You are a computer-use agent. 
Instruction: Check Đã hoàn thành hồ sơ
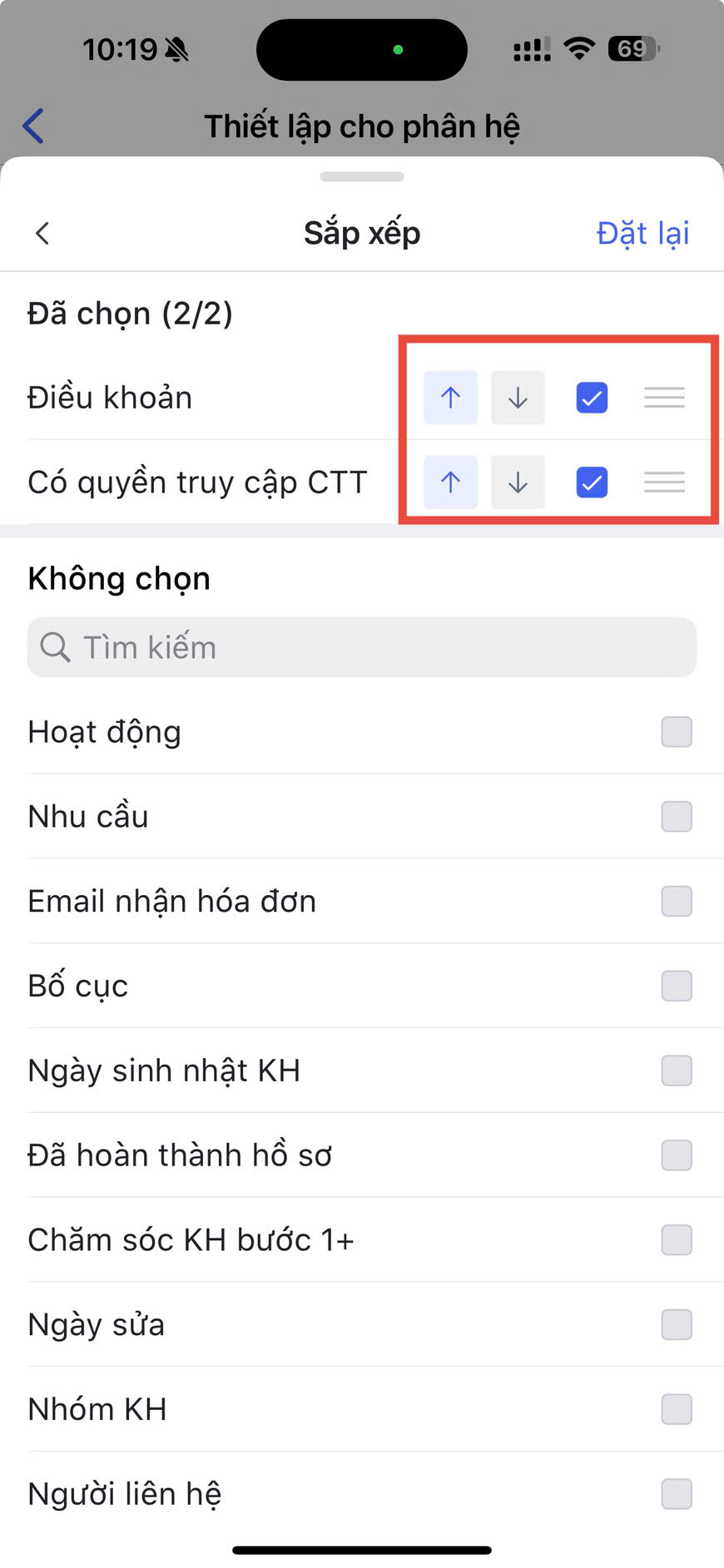(x=677, y=1155)
